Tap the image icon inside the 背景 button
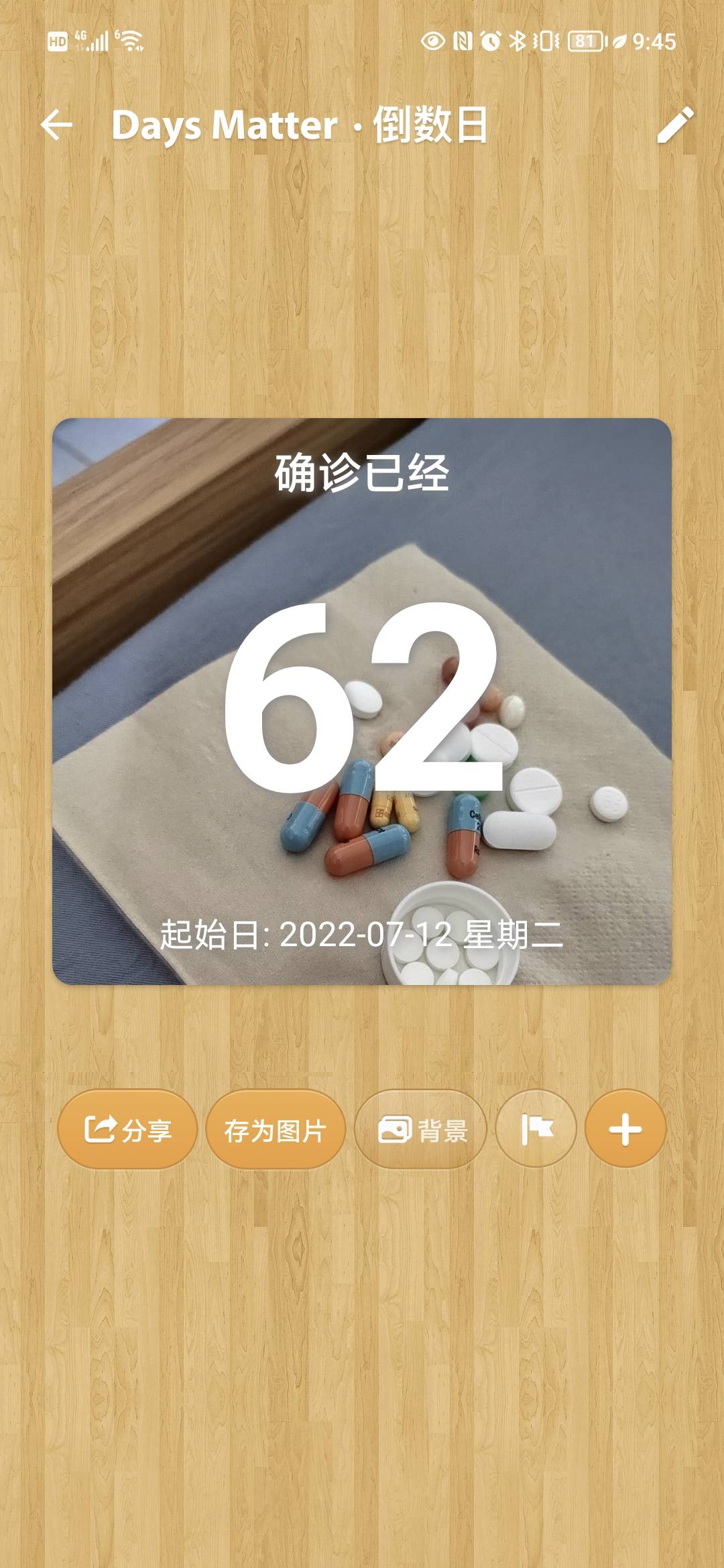This screenshot has height=1568, width=724. pos(395,1128)
